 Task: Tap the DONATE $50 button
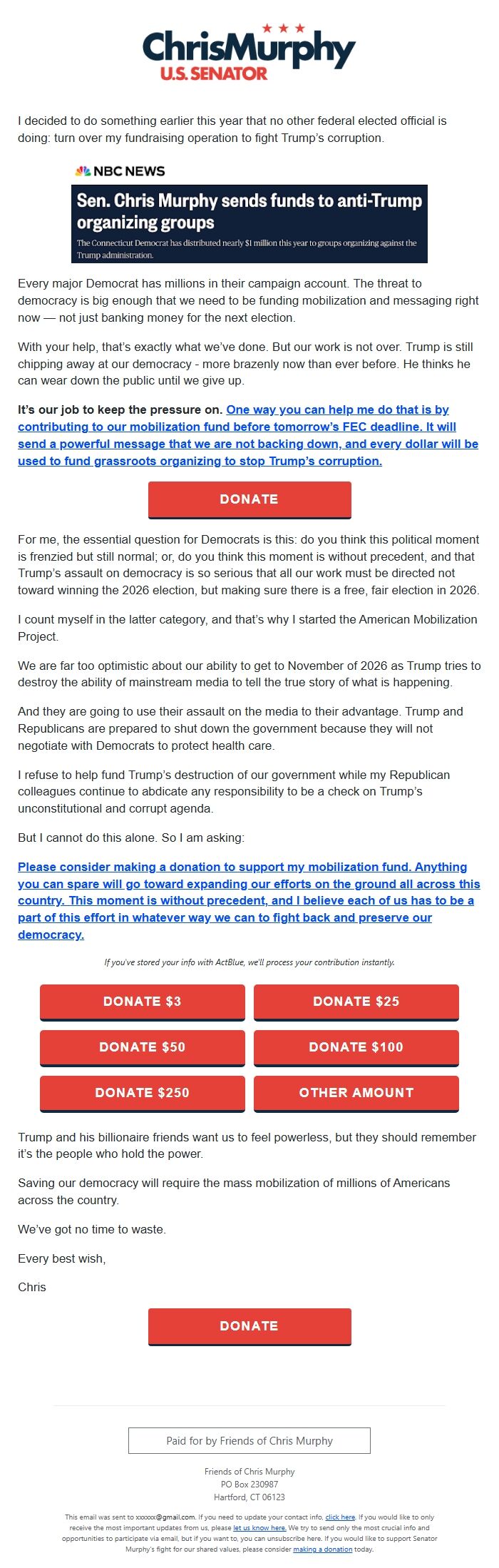click(143, 1047)
